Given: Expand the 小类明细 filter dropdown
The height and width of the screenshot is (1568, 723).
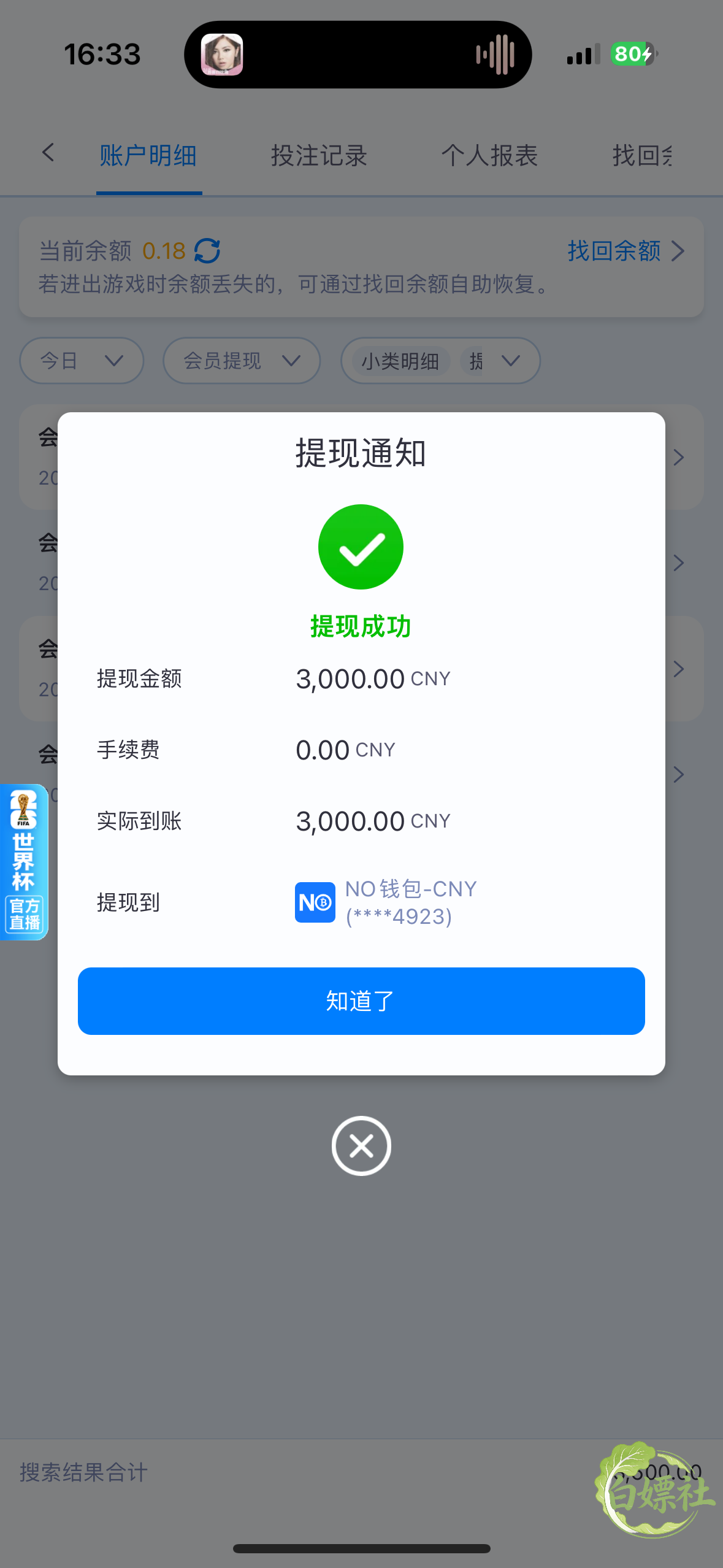Looking at the screenshot, I should click(x=440, y=361).
